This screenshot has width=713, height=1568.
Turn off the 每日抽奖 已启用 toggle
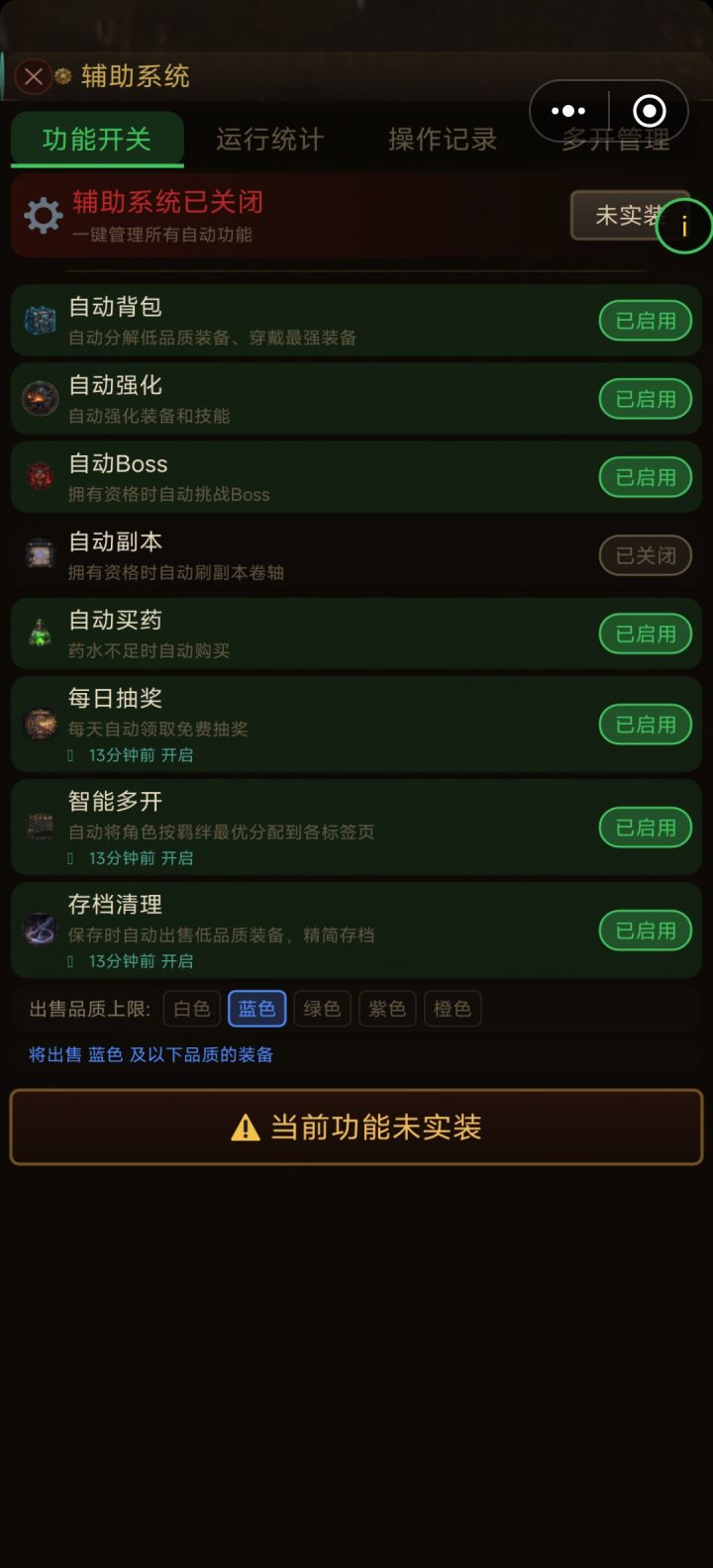[x=645, y=723]
